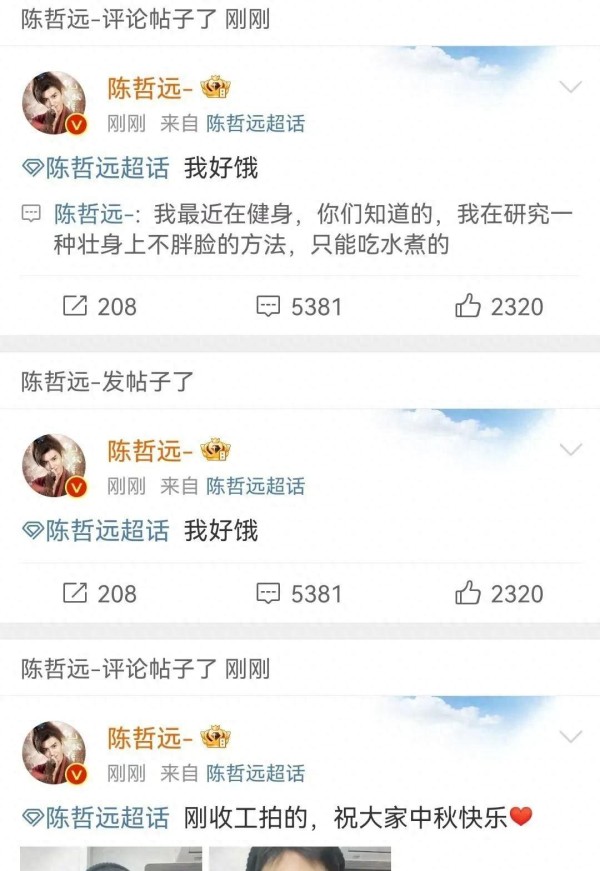The image size is (600, 871).
Task: Repost the 我好饿 post that has the 健身 comment
Action: point(99,307)
